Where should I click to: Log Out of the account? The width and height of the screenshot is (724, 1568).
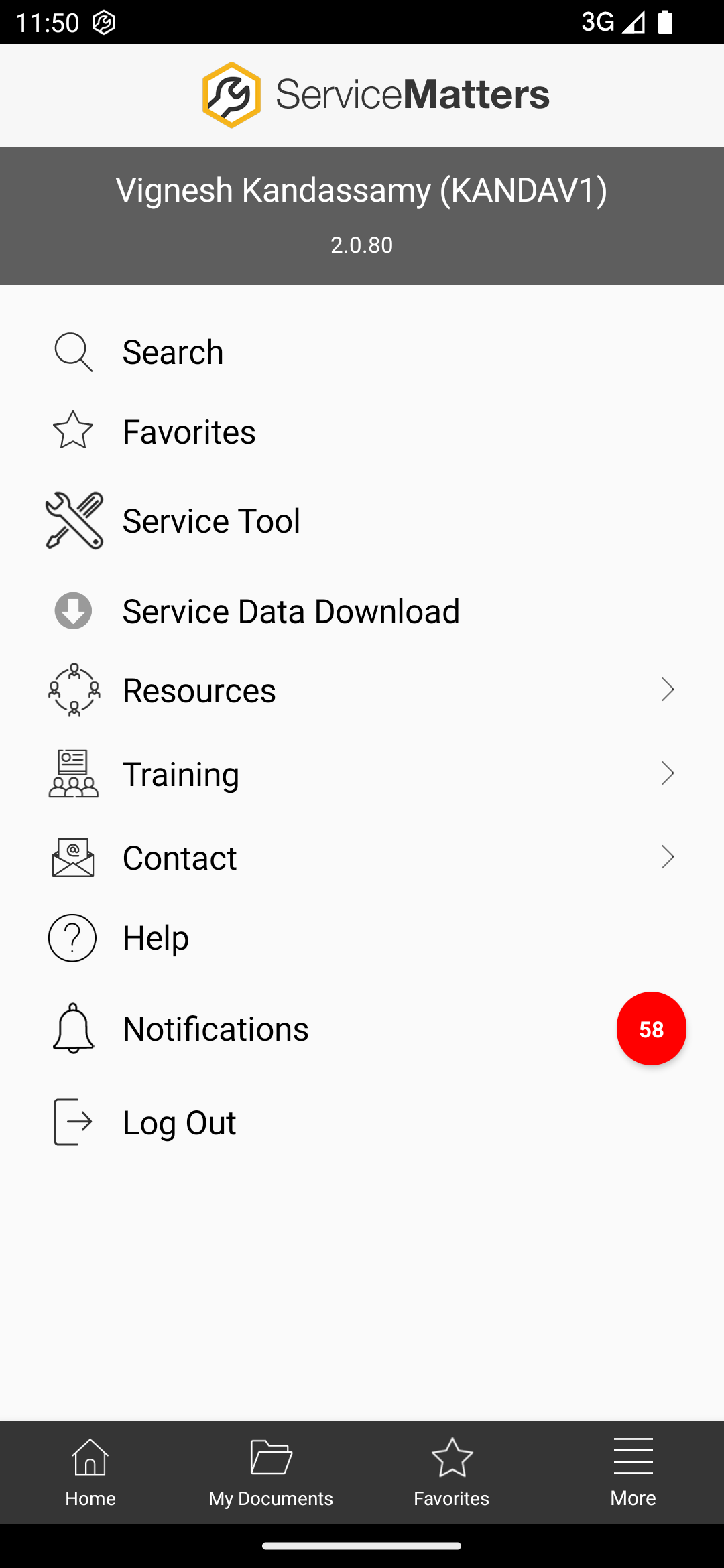click(x=362, y=1122)
